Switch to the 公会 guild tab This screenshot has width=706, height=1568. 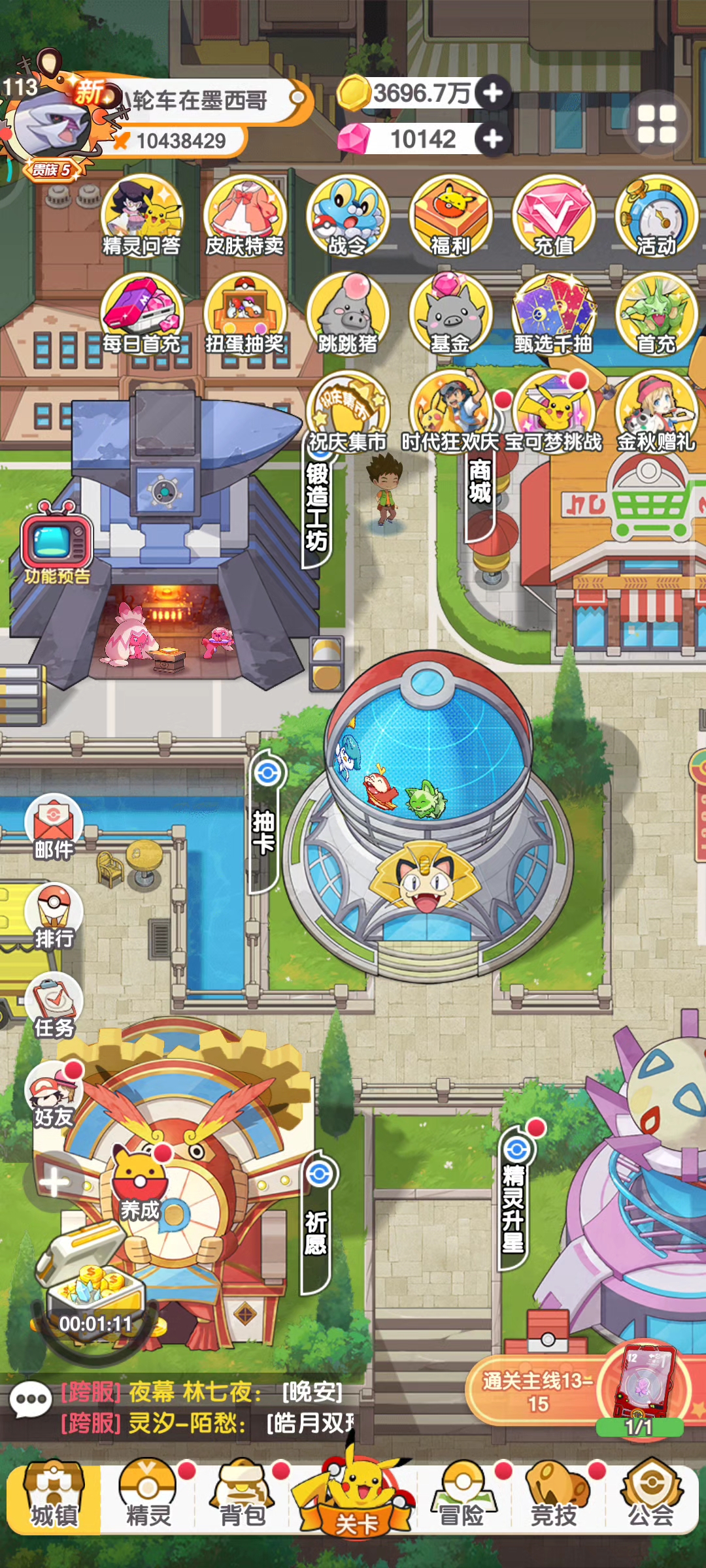(651, 1500)
